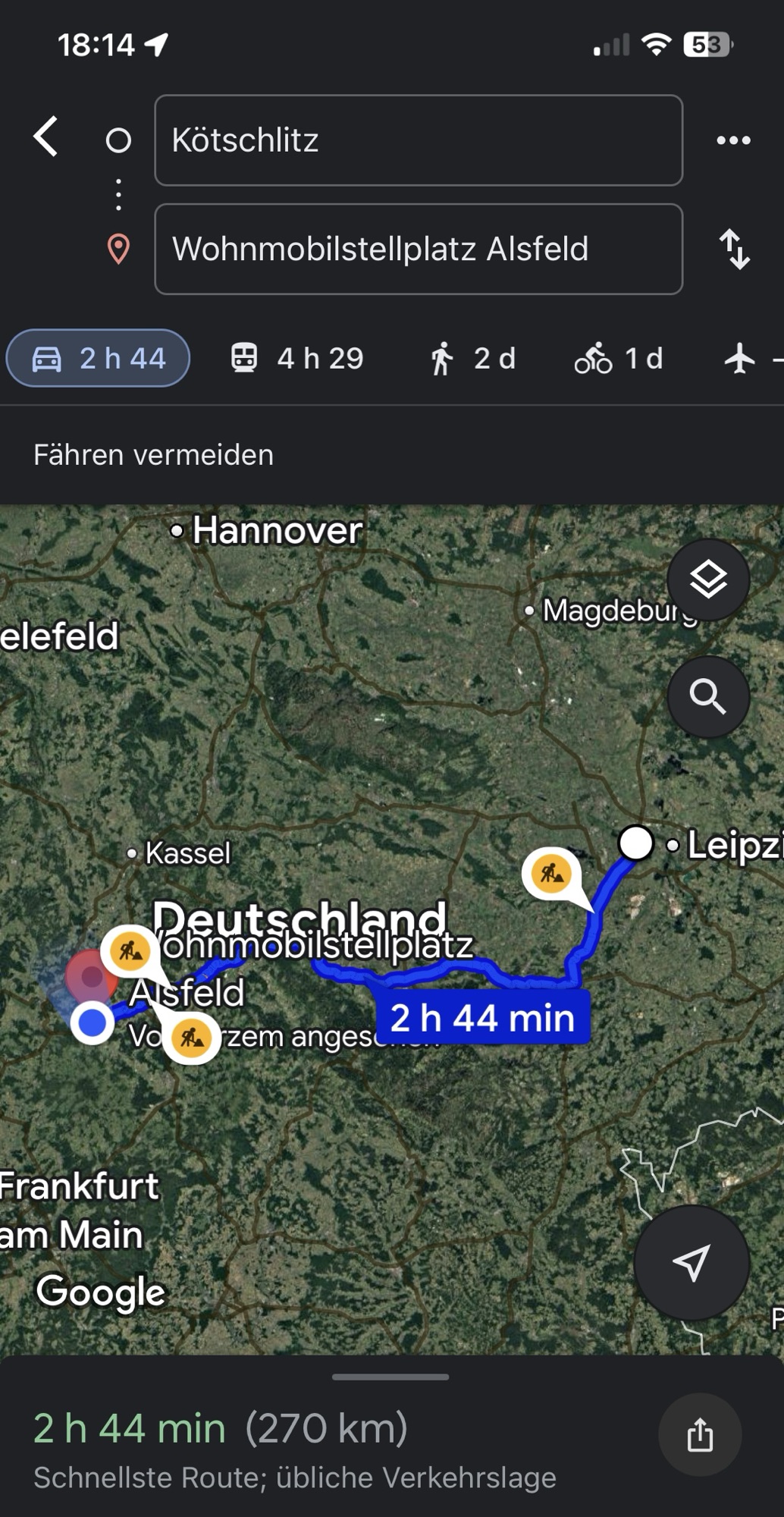
Task: Open the Fähren vermeiden route options
Action: tap(153, 455)
